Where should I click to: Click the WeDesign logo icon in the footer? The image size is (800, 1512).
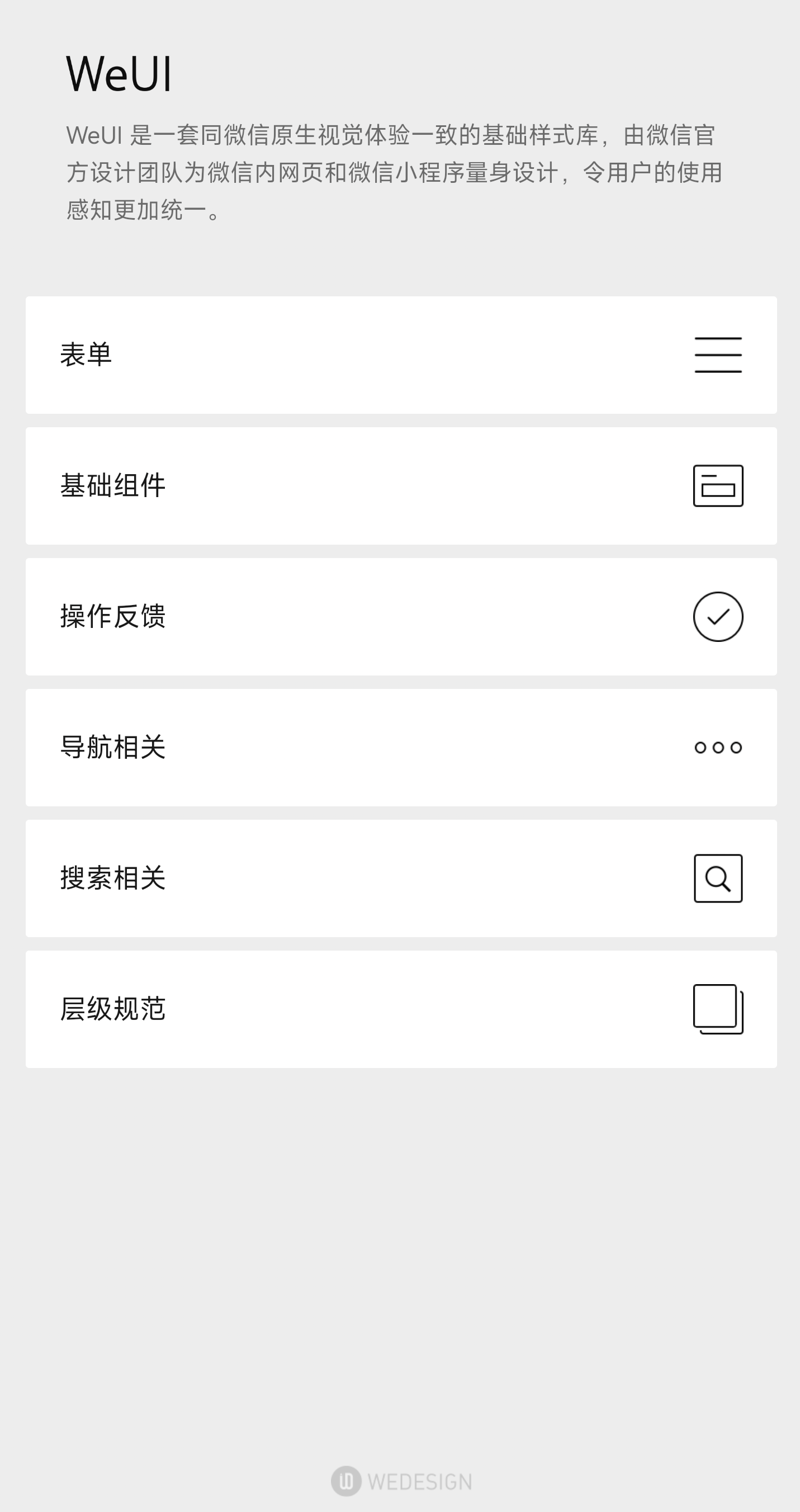coord(345,1481)
